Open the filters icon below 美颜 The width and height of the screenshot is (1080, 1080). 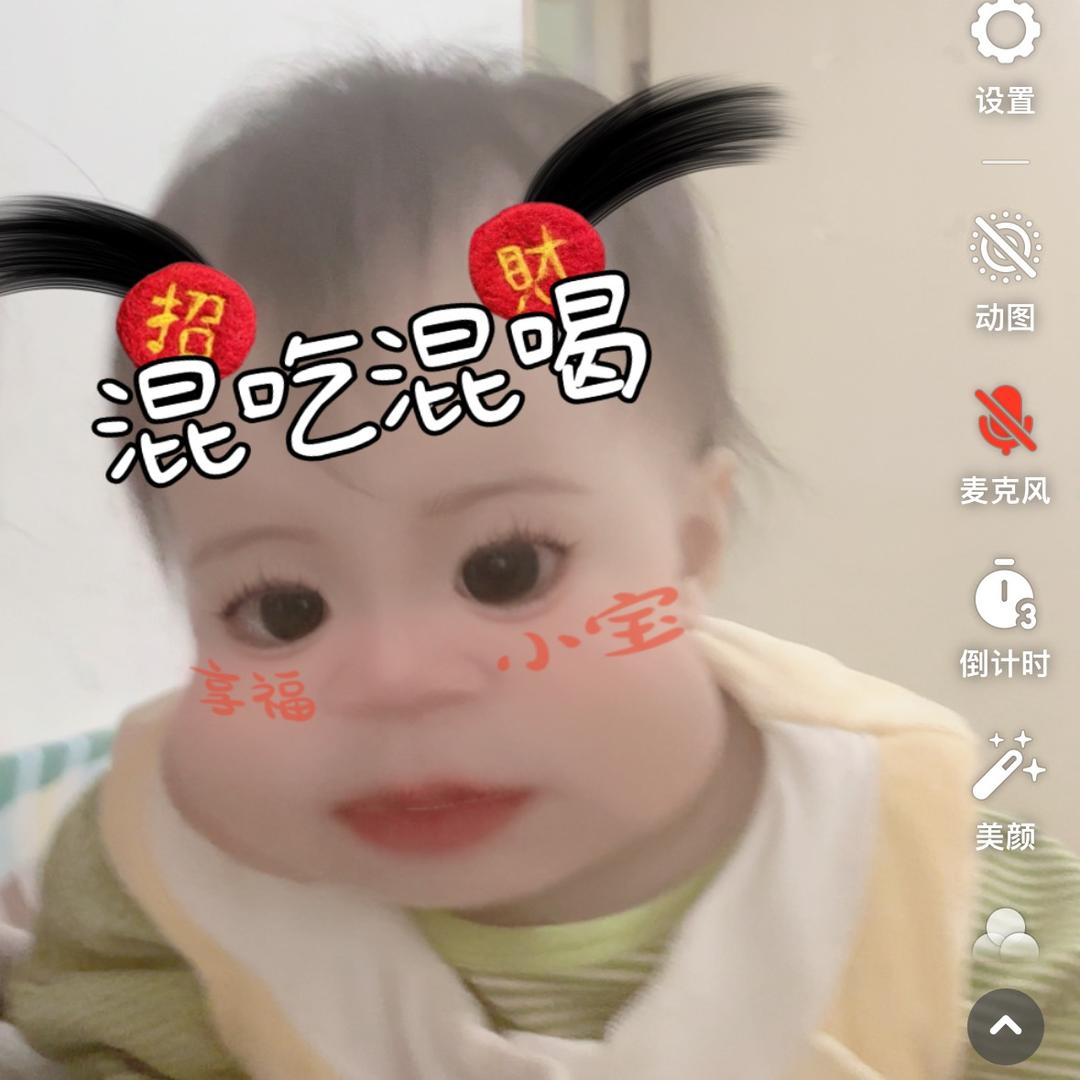point(1005,935)
